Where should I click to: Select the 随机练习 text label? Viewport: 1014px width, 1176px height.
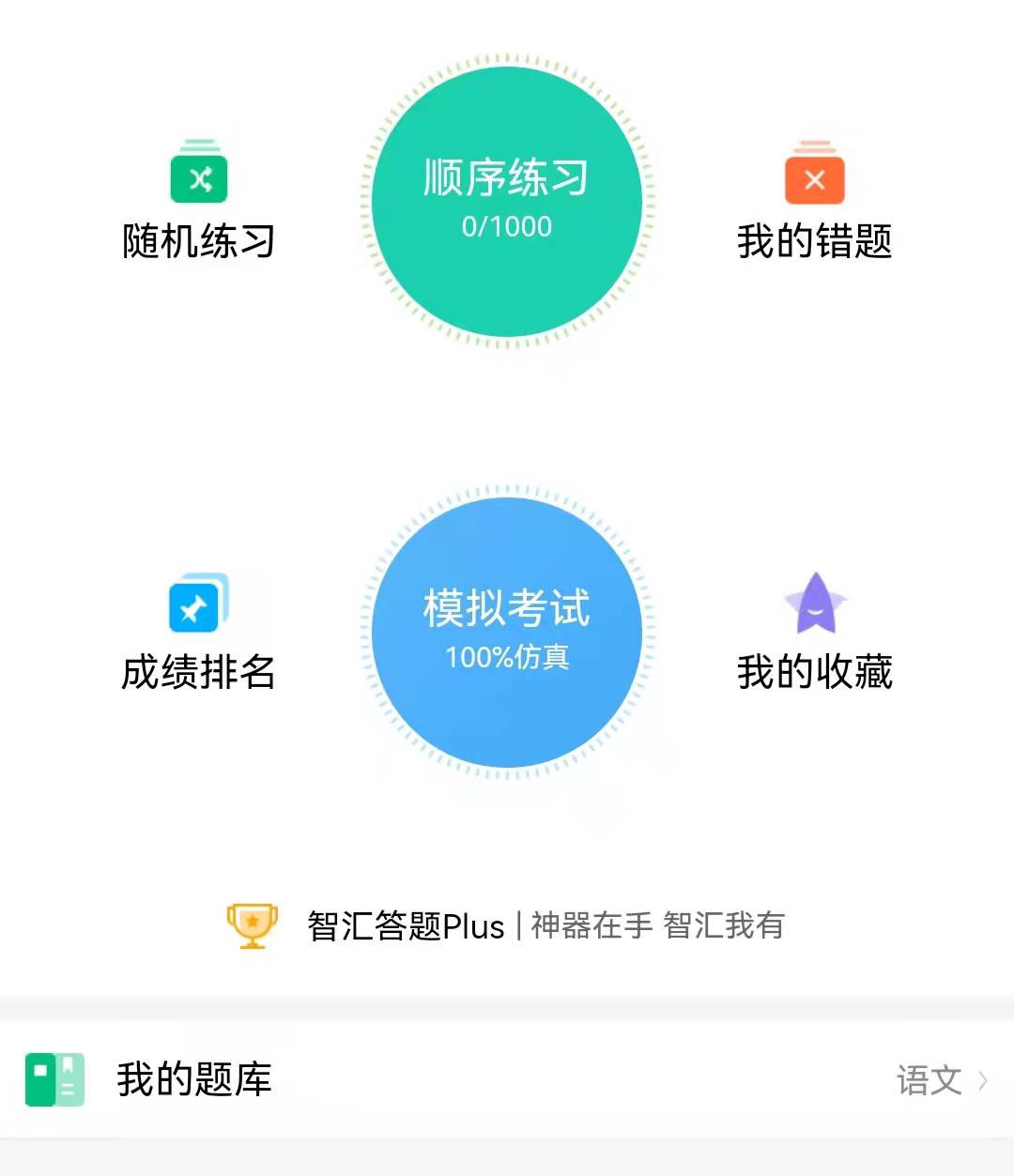[198, 242]
